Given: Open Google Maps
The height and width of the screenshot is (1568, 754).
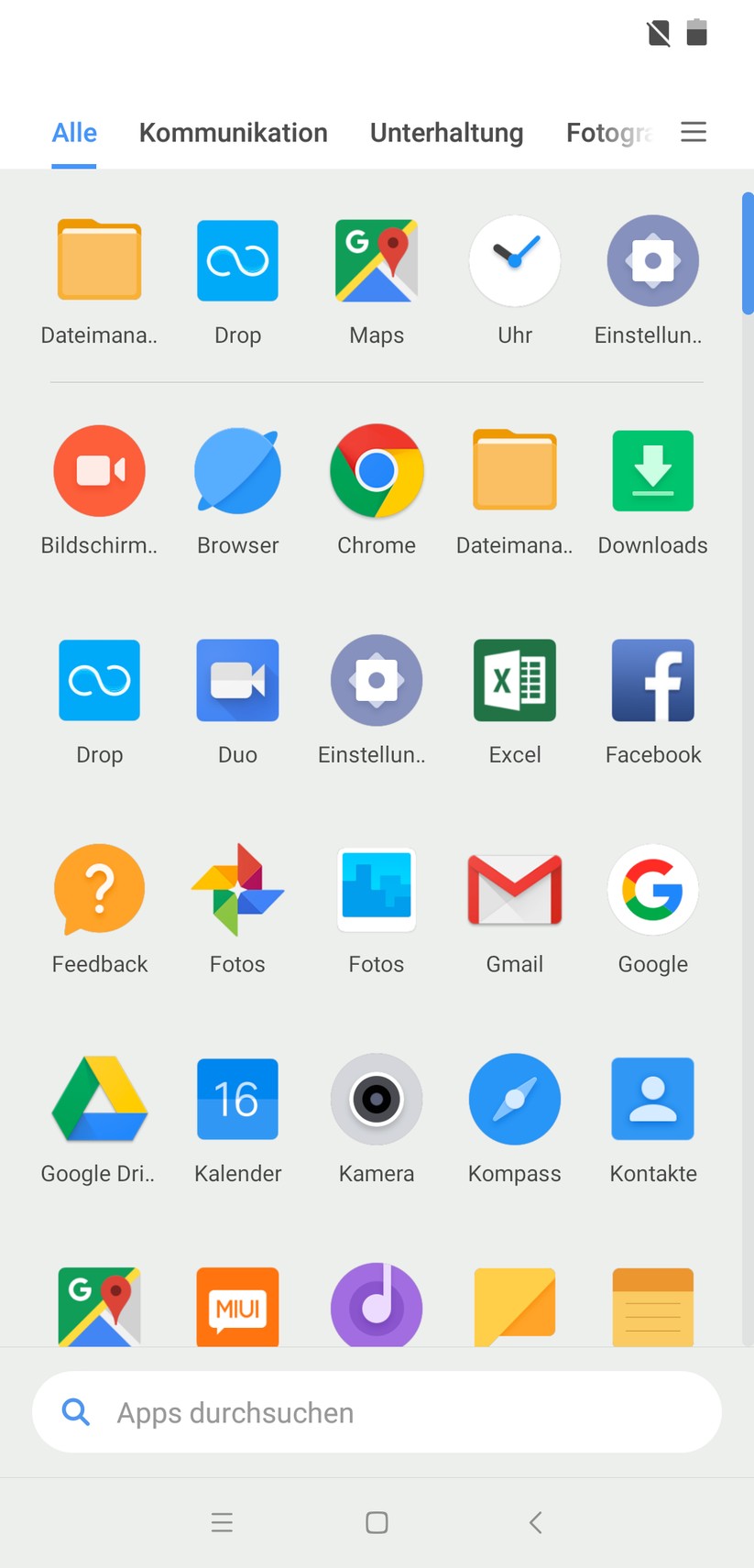Looking at the screenshot, I should coord(377,261).
